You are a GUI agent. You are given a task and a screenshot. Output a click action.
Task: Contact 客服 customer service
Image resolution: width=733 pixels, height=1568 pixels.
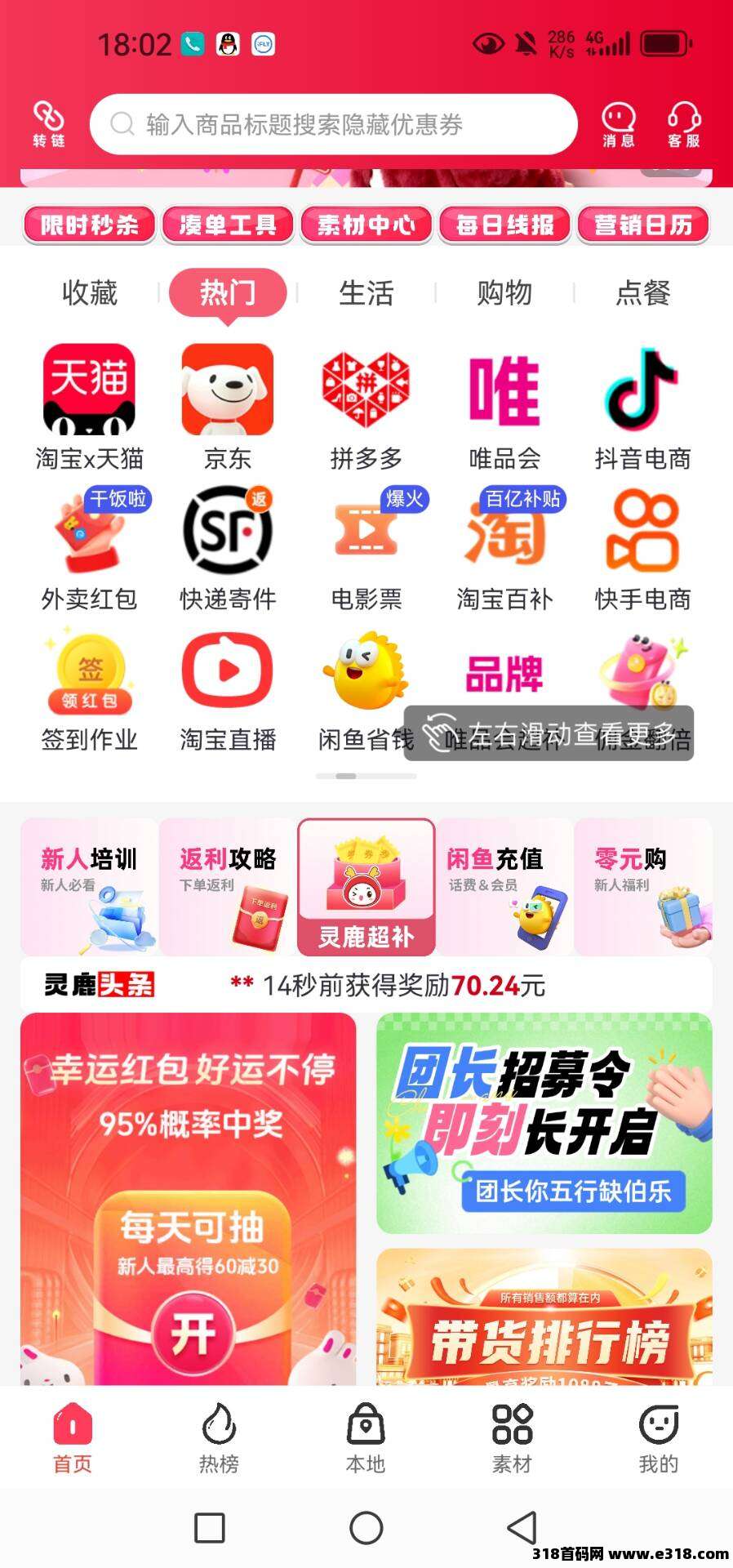click(684, 124)
